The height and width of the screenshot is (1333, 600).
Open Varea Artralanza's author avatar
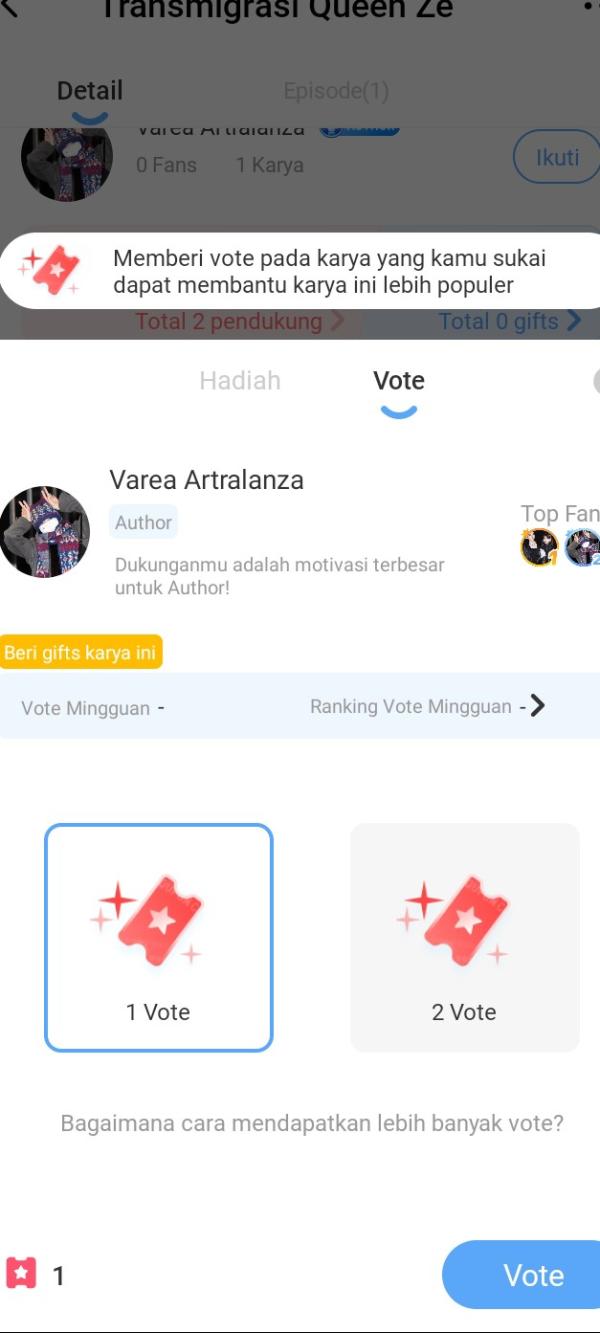pos(45,532)
